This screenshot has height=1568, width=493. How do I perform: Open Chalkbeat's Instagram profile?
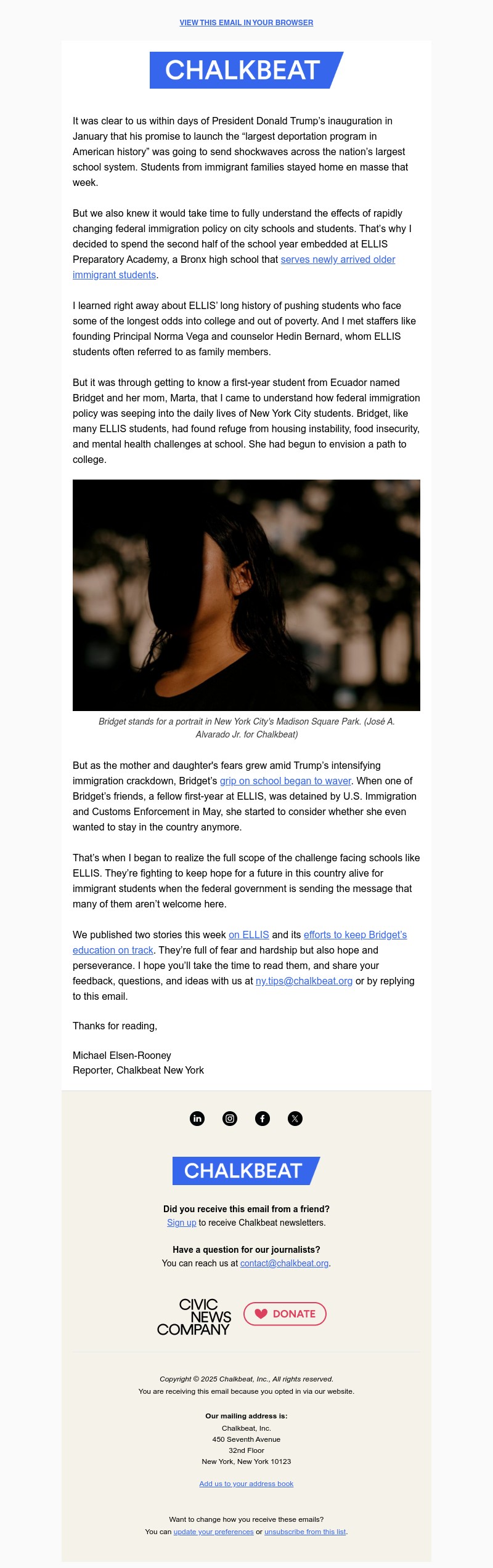[230, 1119]
